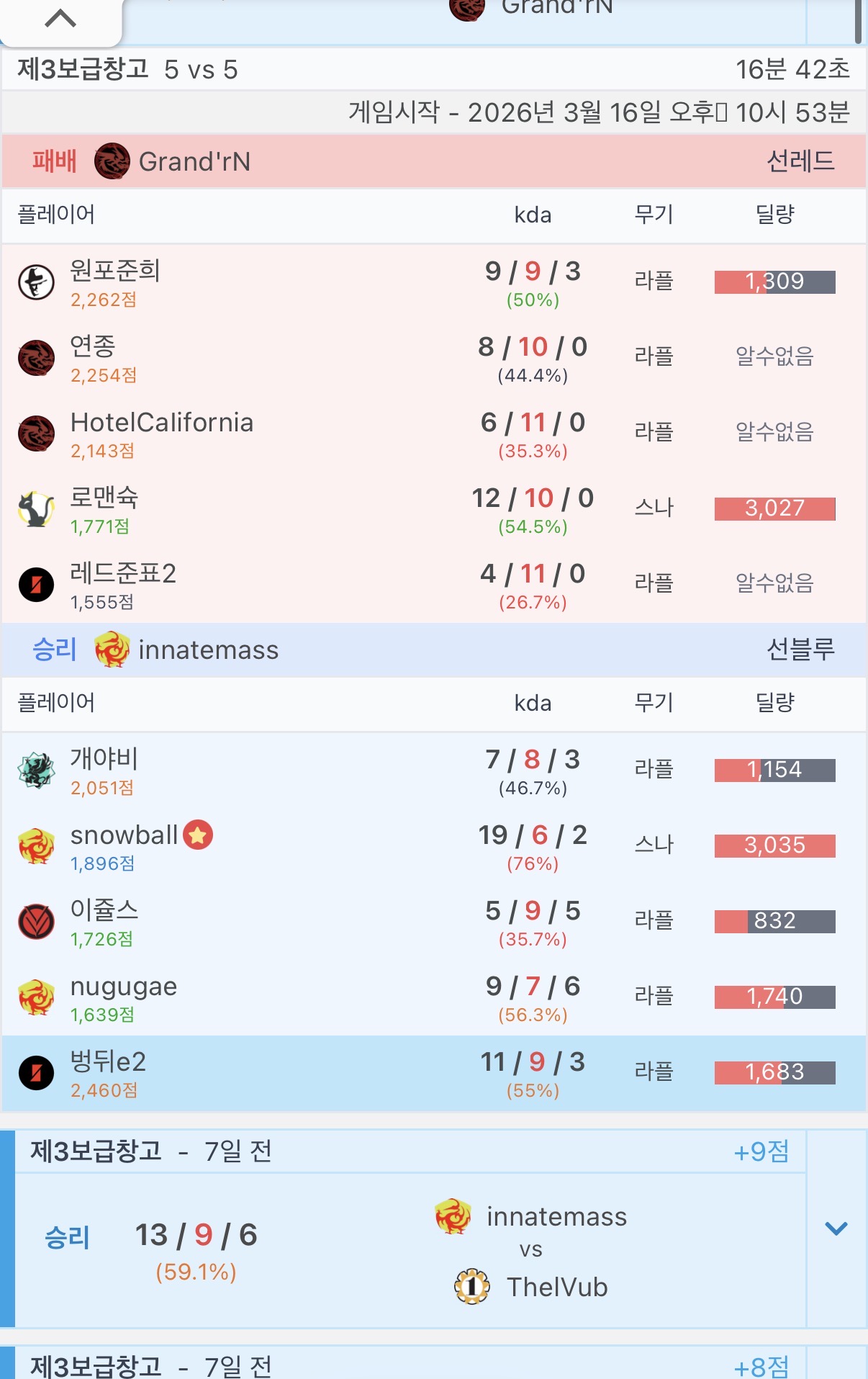This screenshot has width=868, height=1379.
Task: Open player 개야비's profile
Action: 104,759
